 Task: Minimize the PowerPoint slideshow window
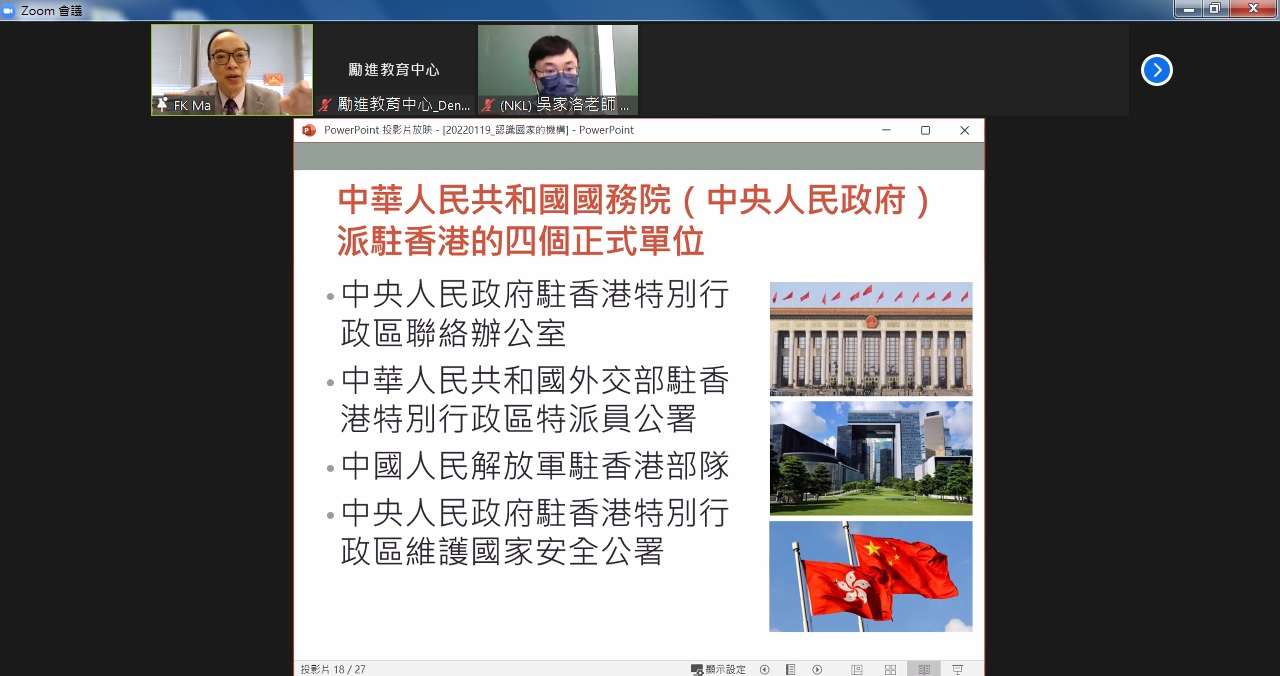tap(886, 130)
